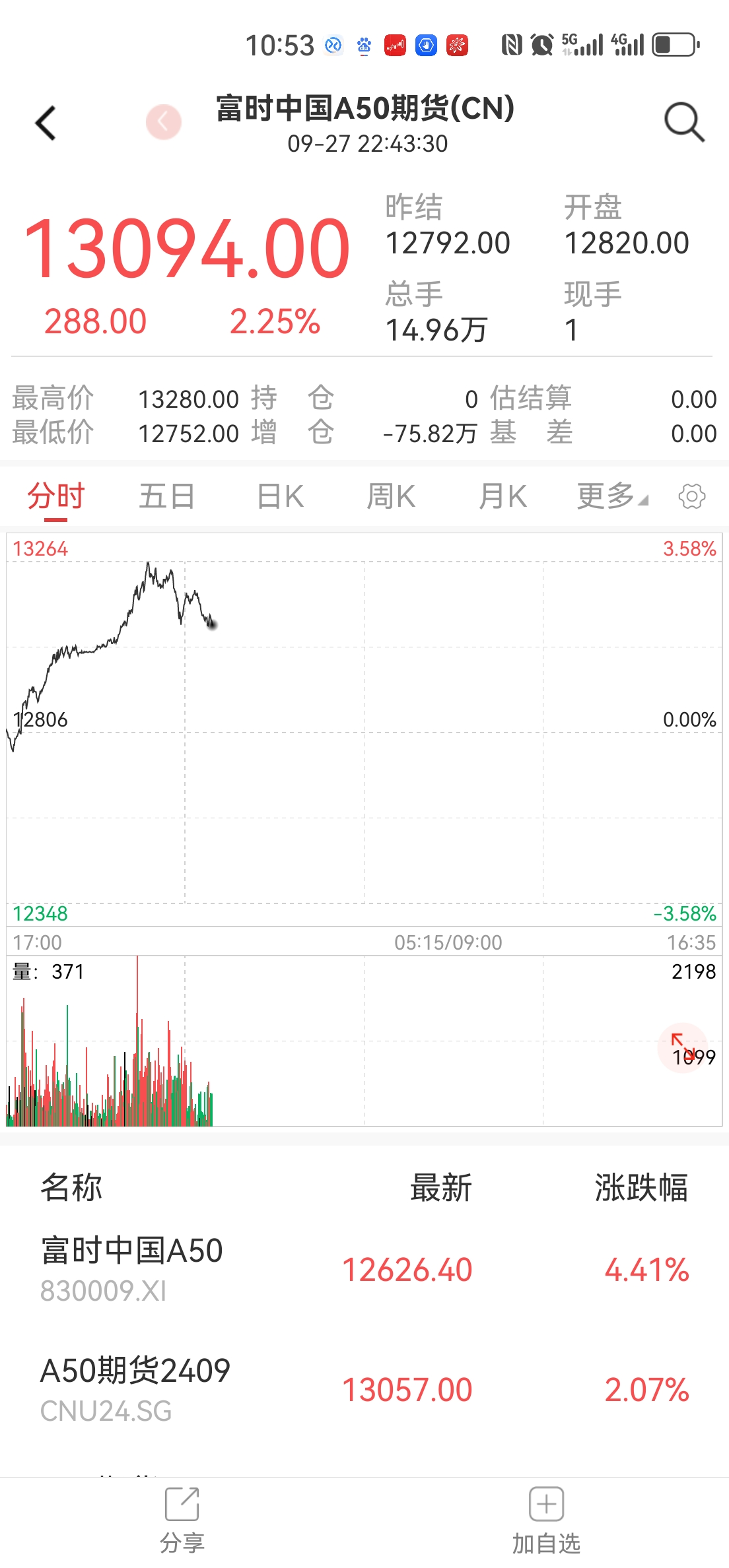Open the chart settings gear icon
The width and height of the screenshot is (729, 1568).
pos(691,496)
